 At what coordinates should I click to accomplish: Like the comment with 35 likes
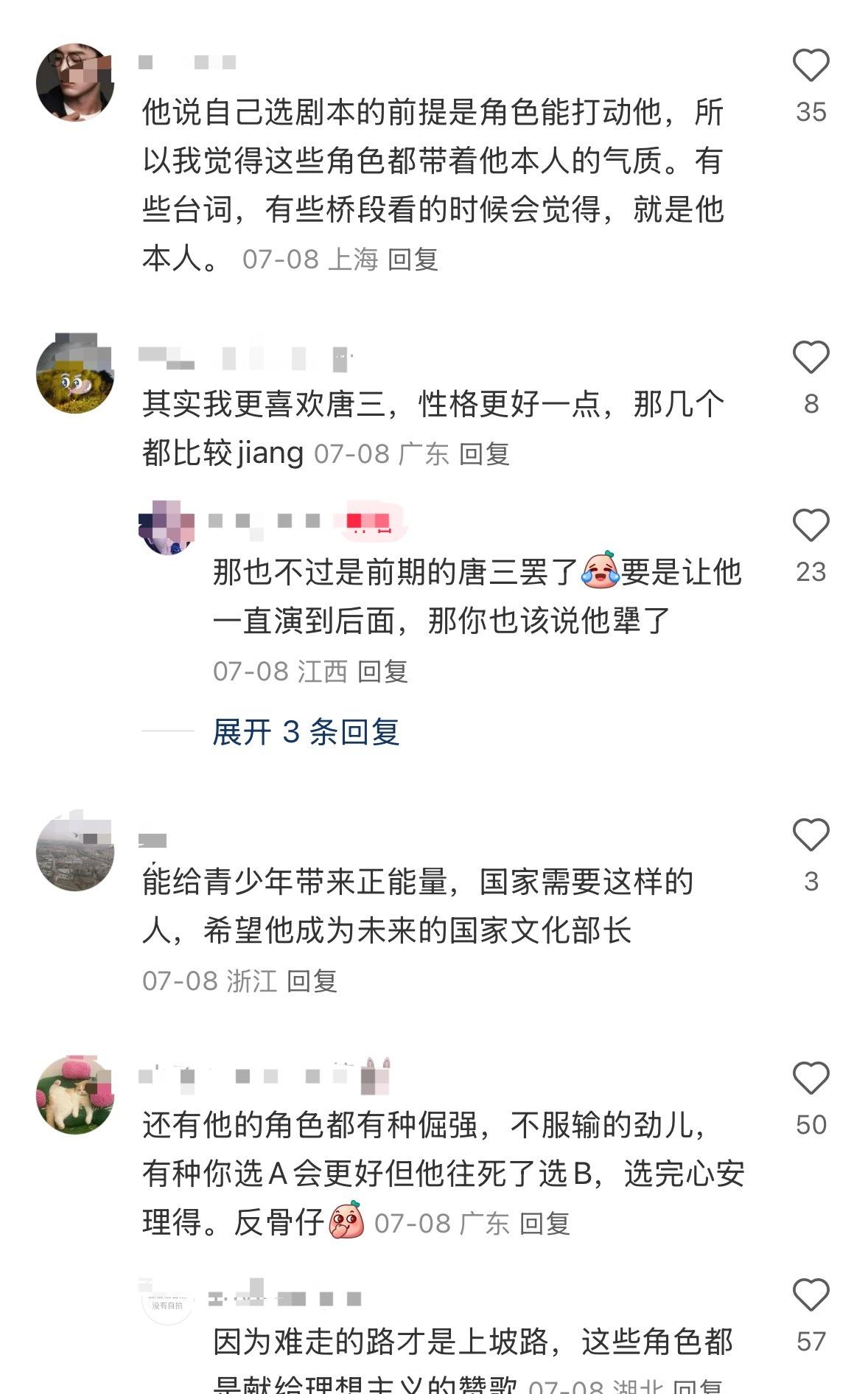coord(811,65)
